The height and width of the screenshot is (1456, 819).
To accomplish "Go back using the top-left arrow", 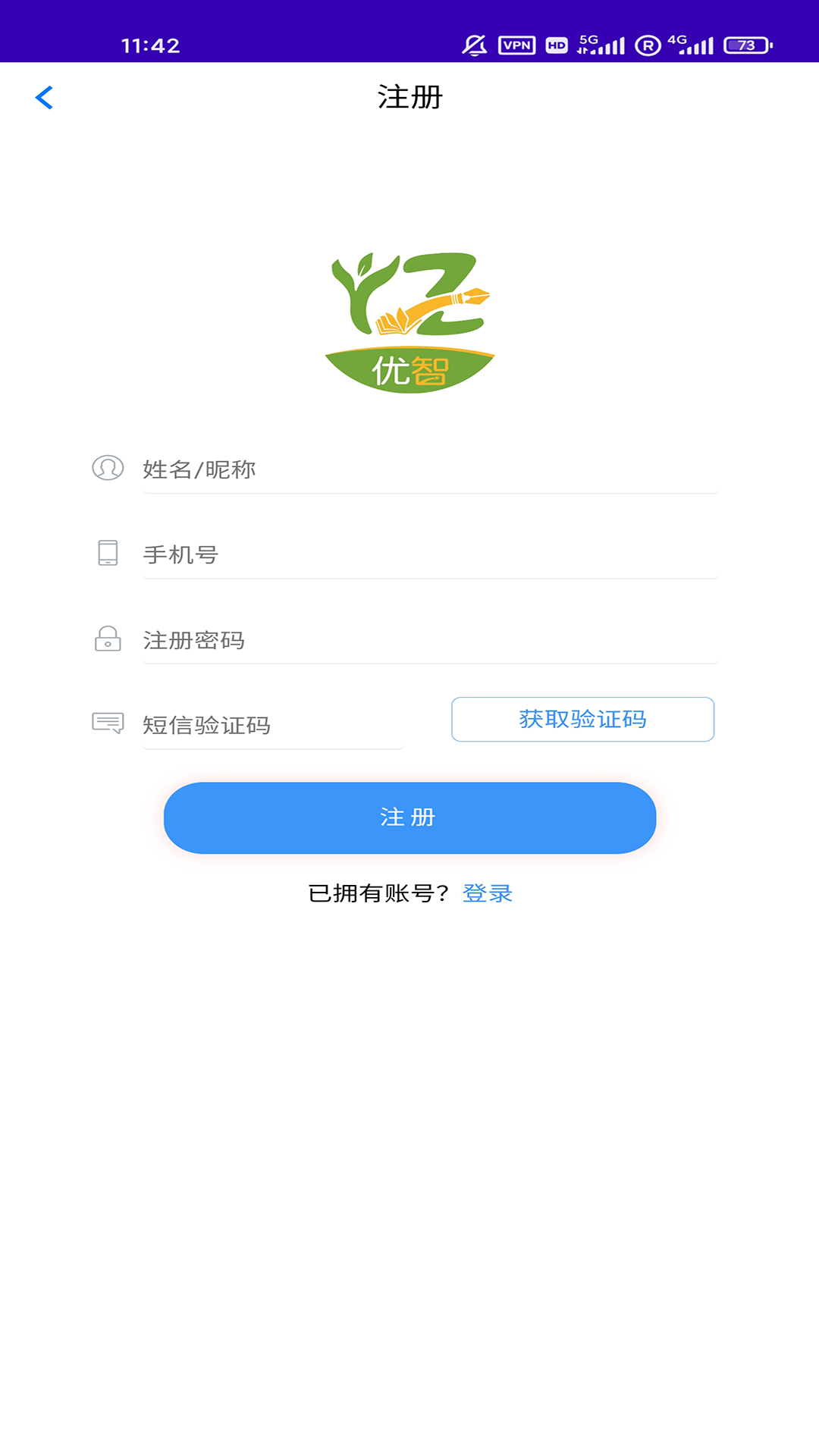I will click(x=44, y=98).
